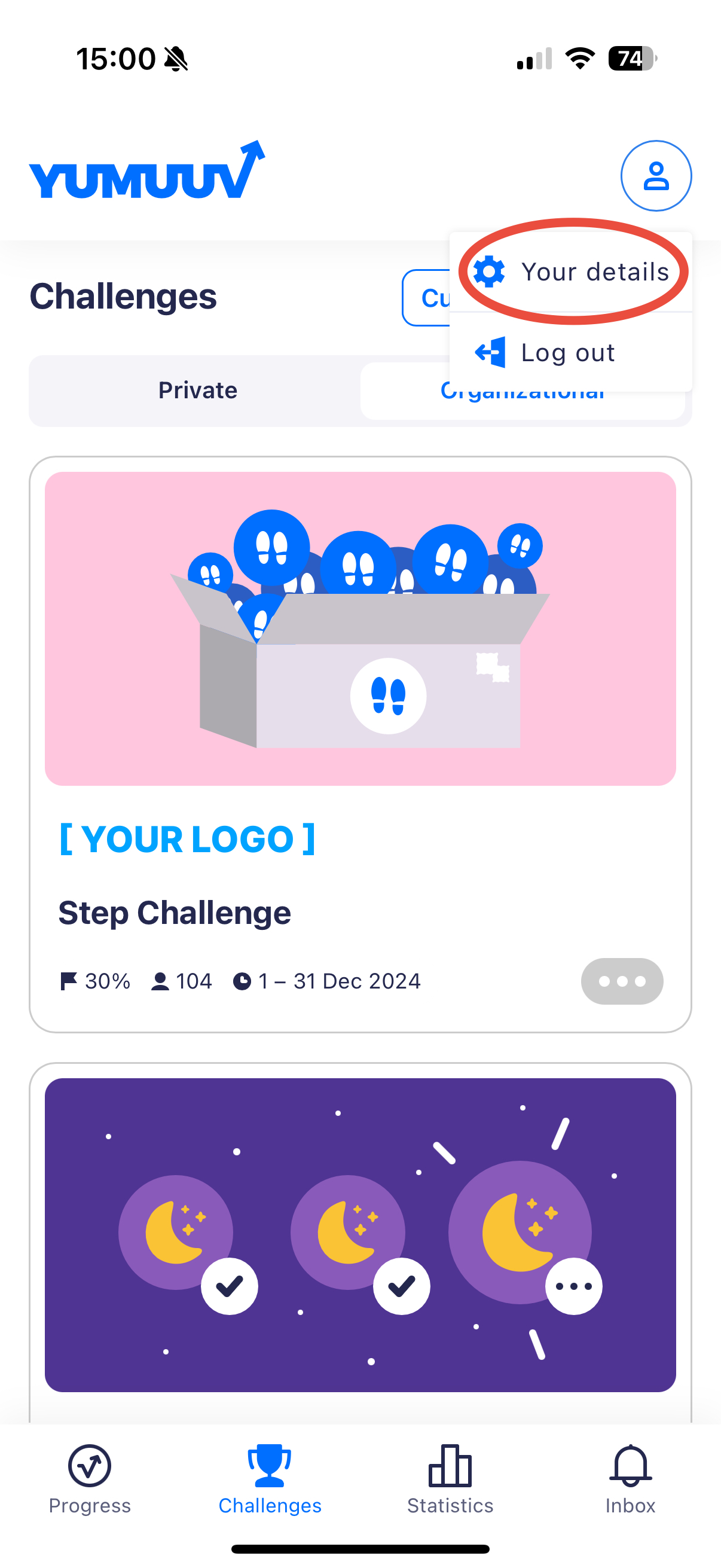Select the settings gear beside Your details
The width and height of the screenshot is (721, 1568).
pyautogui.click(x=490, y=271)
